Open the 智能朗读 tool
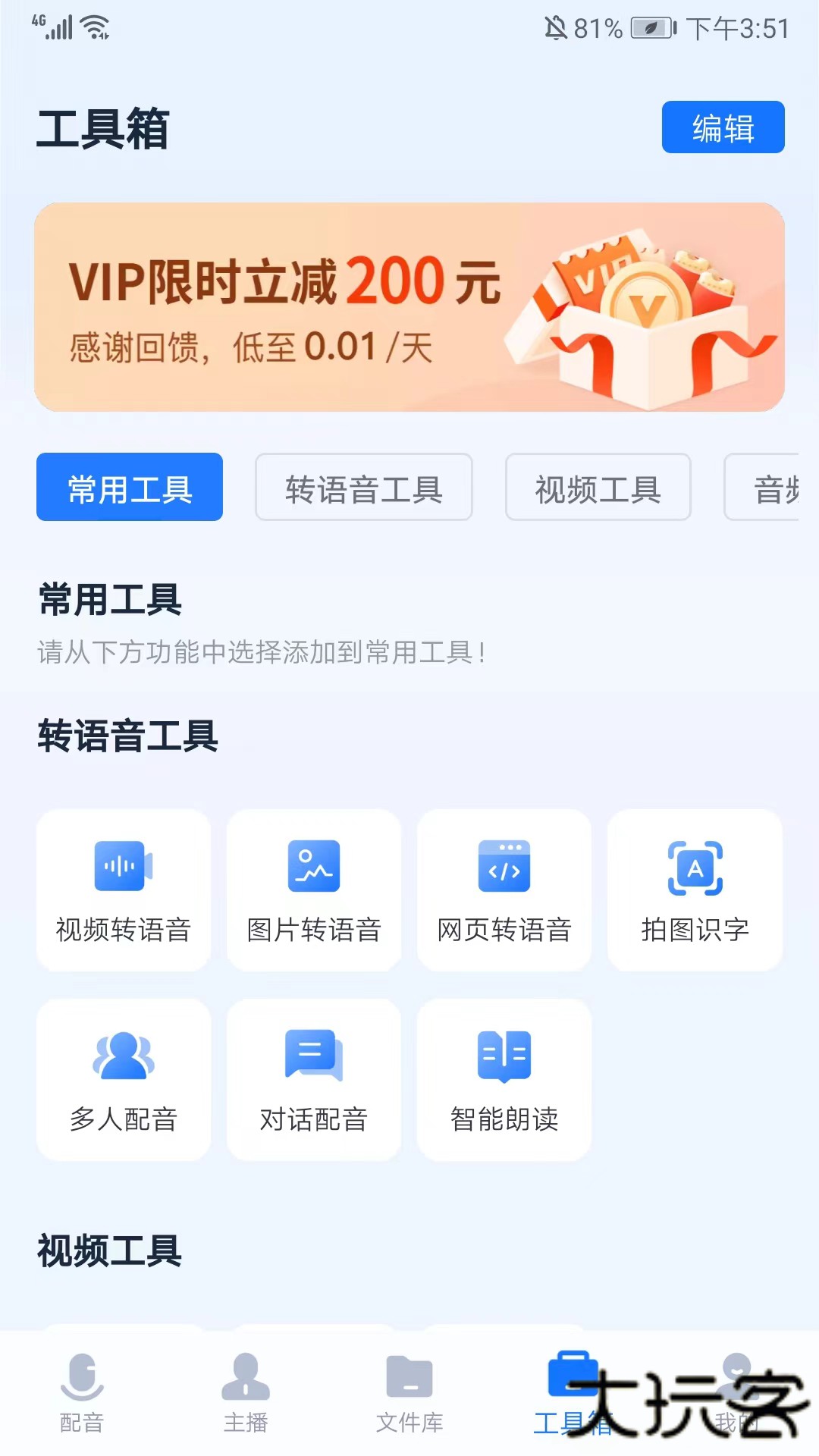Image resolution: width=819 pixels, height=1456 pixels. 504,1080
